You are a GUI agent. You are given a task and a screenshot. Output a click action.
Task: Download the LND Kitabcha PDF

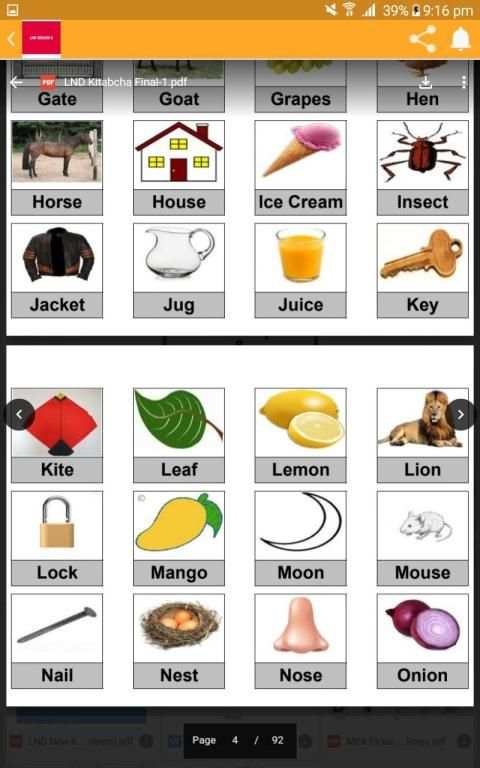[x=426, y=82]
